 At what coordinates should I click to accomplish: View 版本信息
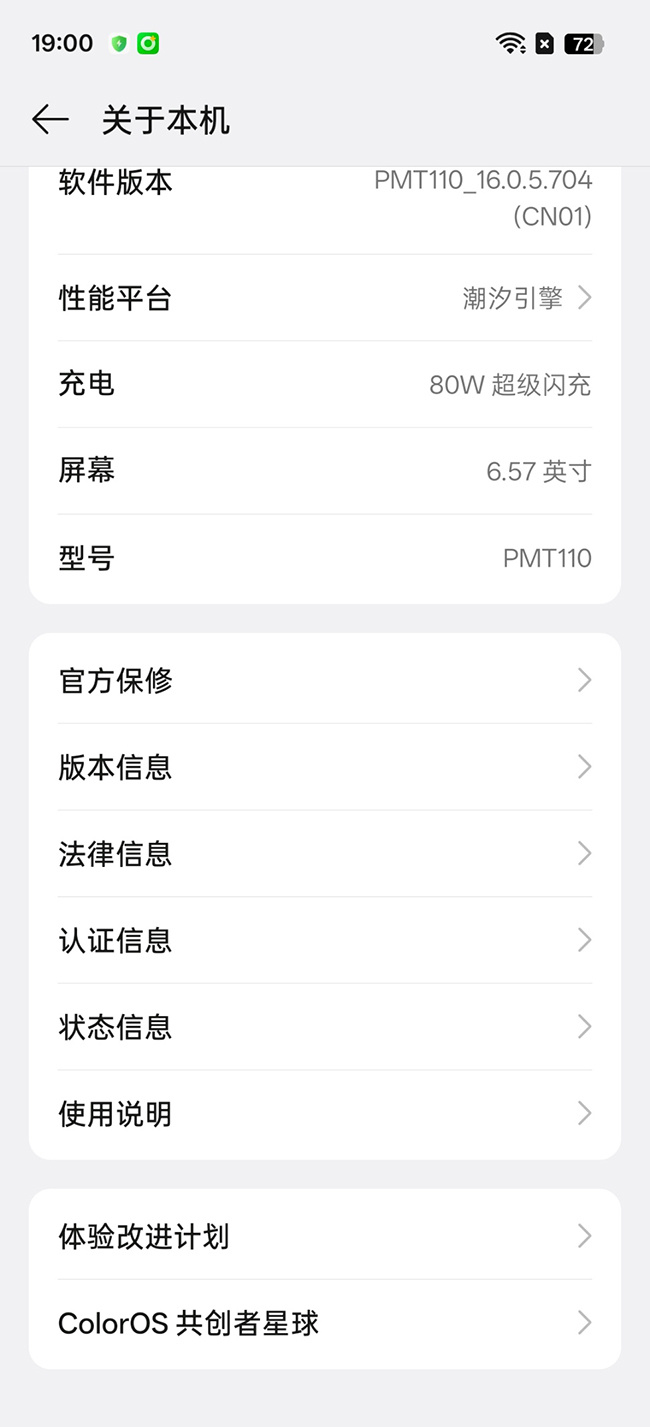325,767
